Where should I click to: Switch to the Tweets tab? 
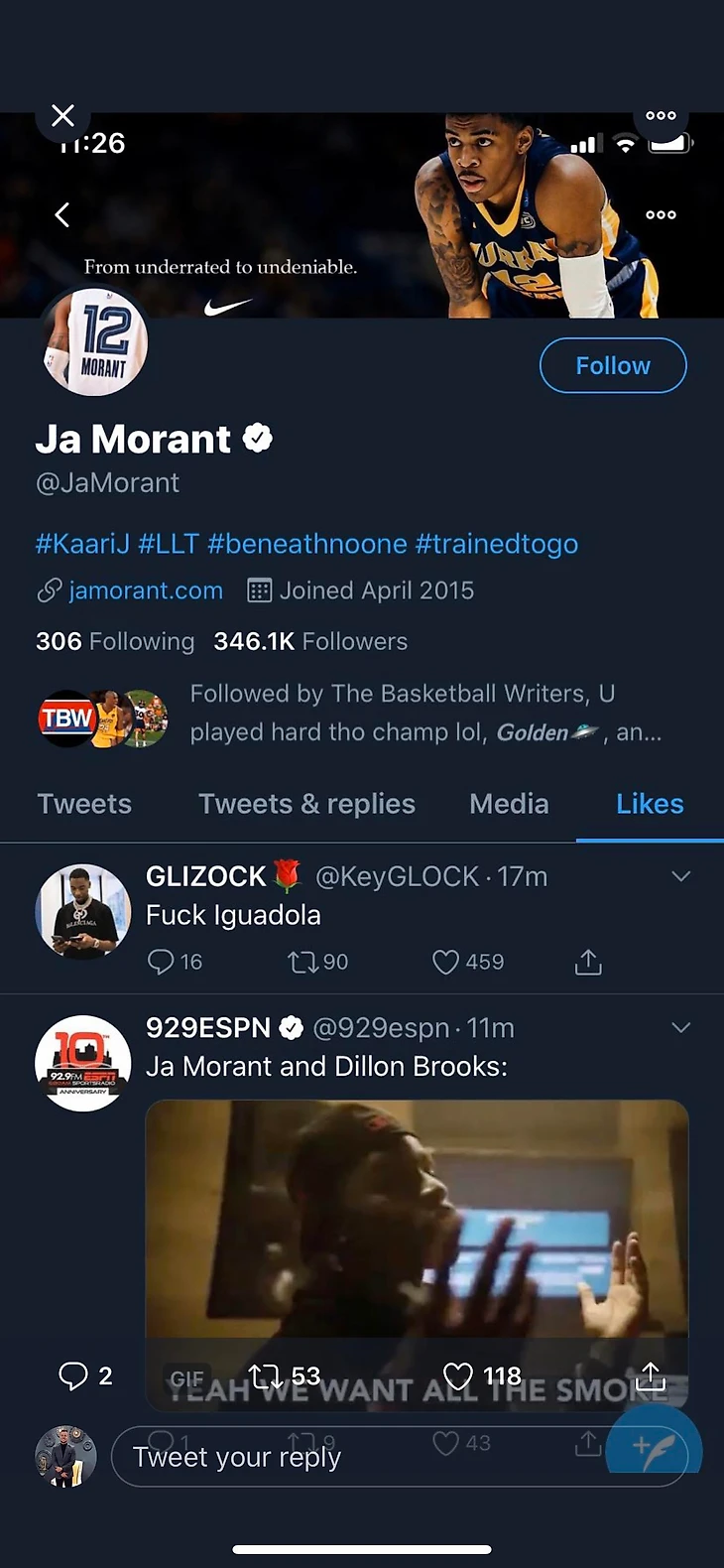pos(84,804)
